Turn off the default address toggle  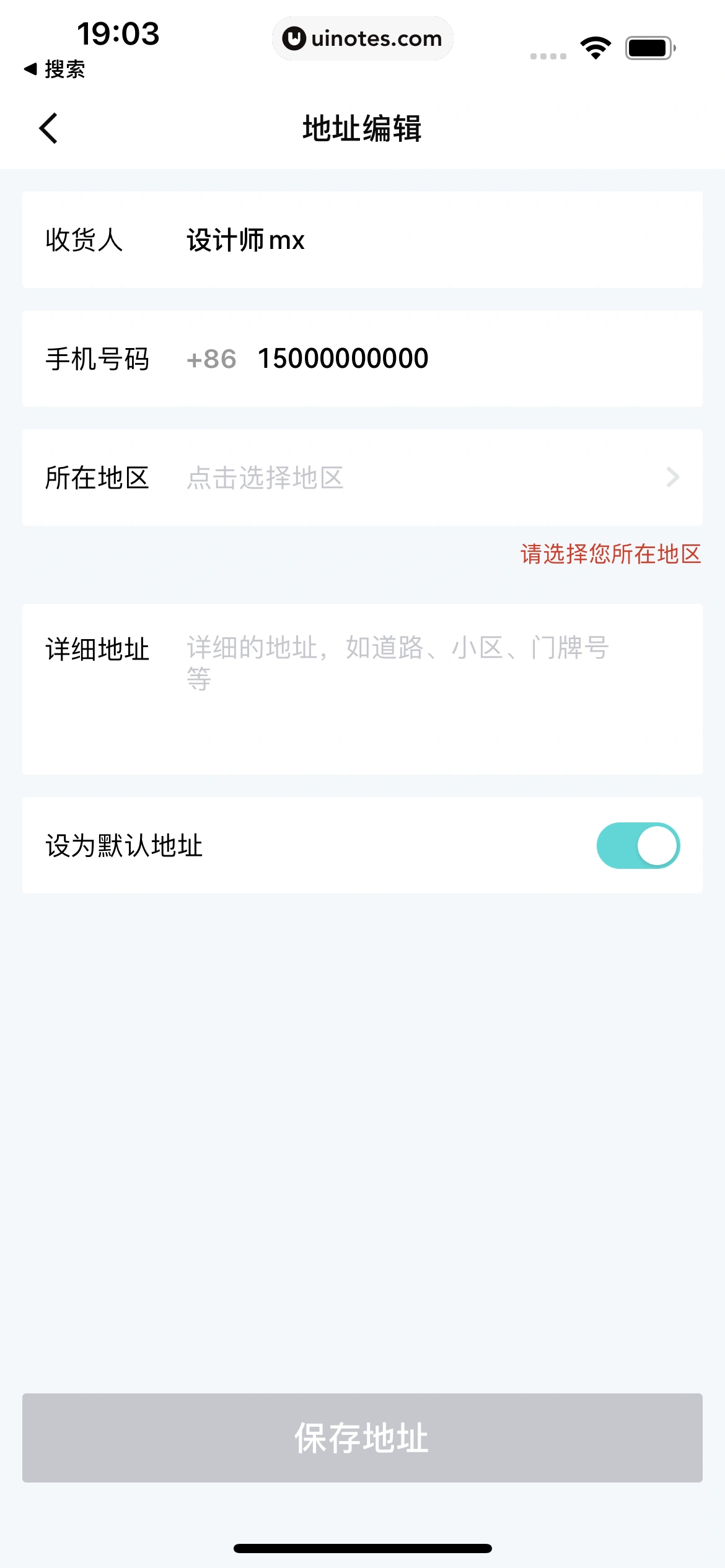tap(637, 845)
